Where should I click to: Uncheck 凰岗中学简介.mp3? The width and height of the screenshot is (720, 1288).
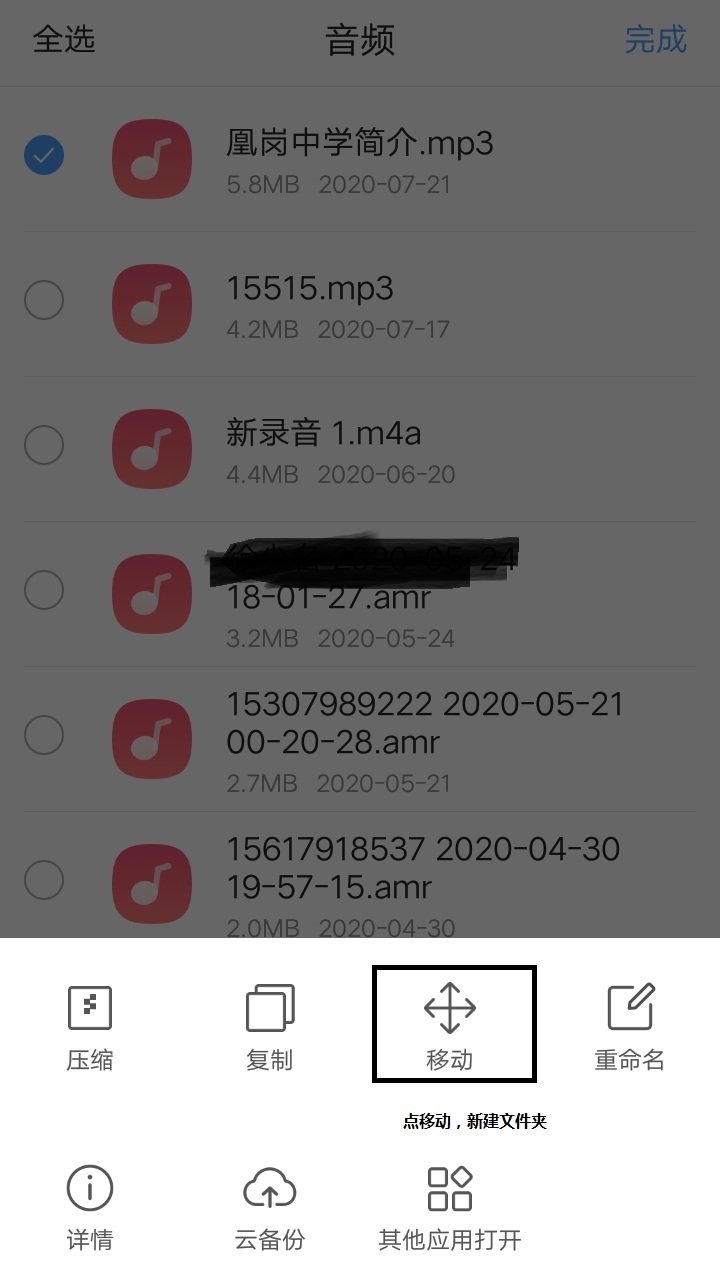coord(44,155)
